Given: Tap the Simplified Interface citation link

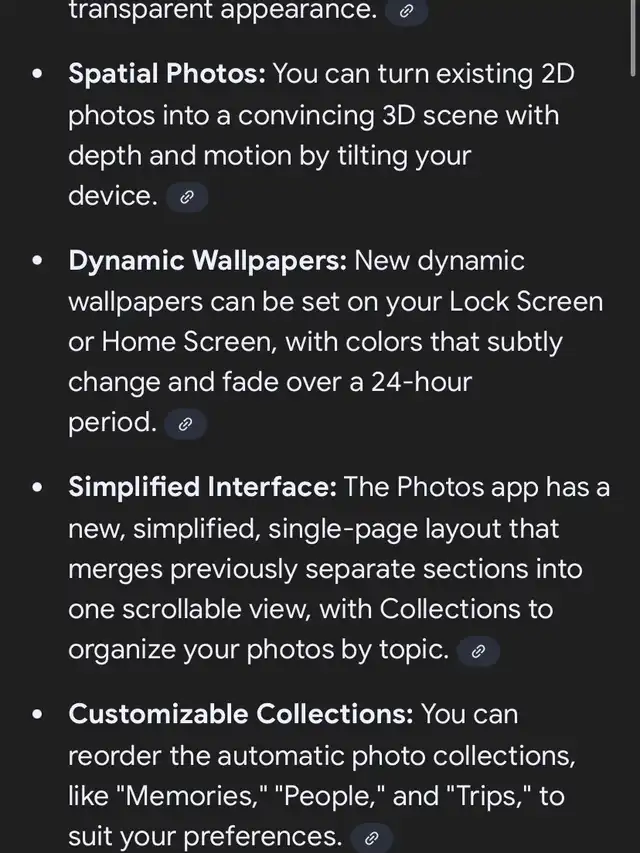Looking at the screenshot, I should point(478,652).
